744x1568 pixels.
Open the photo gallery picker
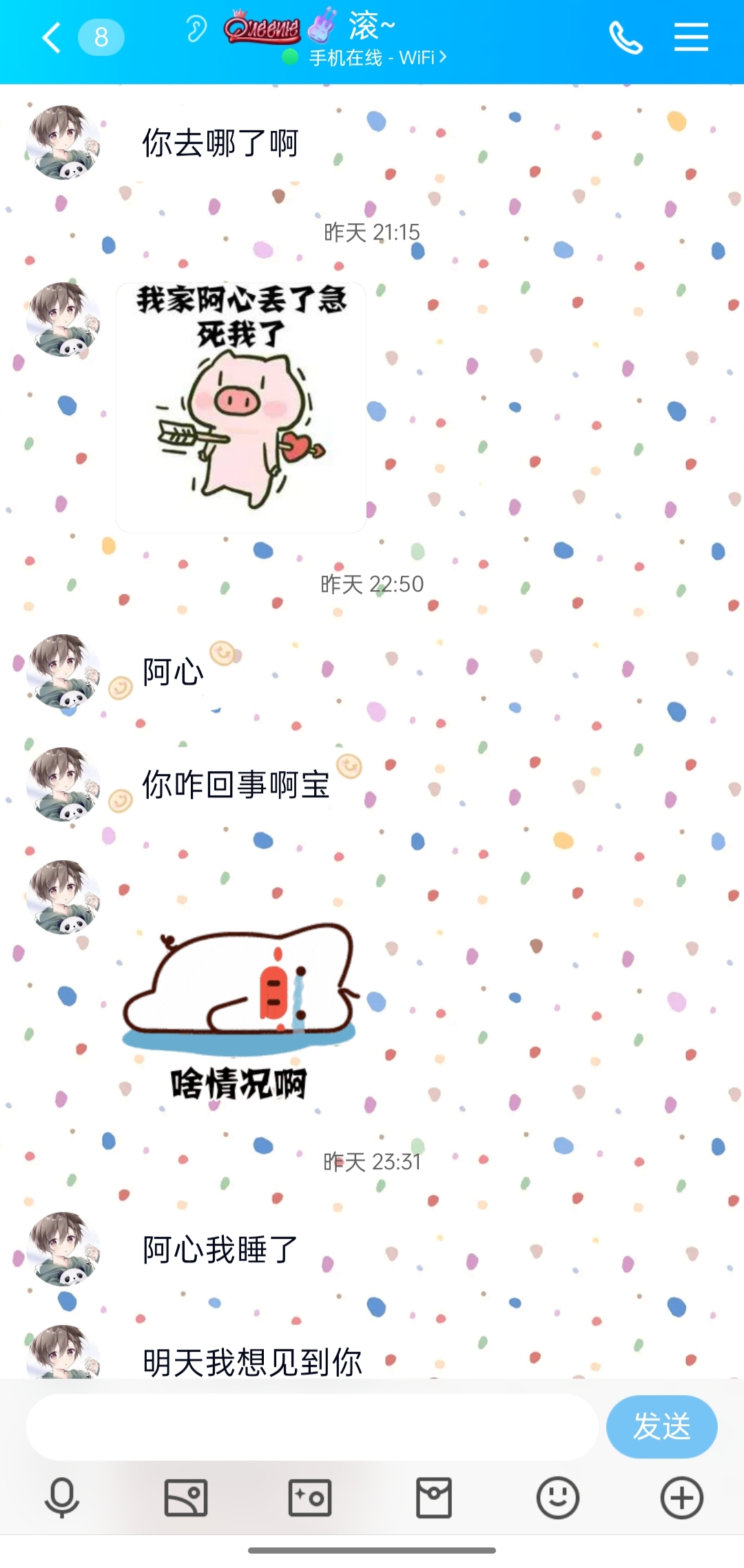point(186,1498)
